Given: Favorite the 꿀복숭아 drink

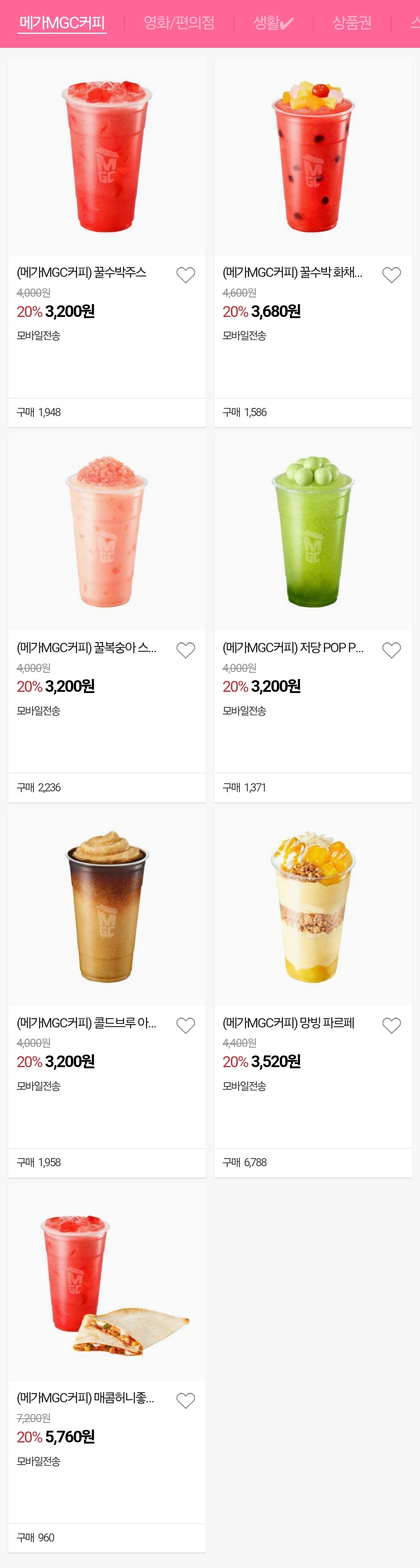Looking at the screenshot, I should [x=185, y=650].
